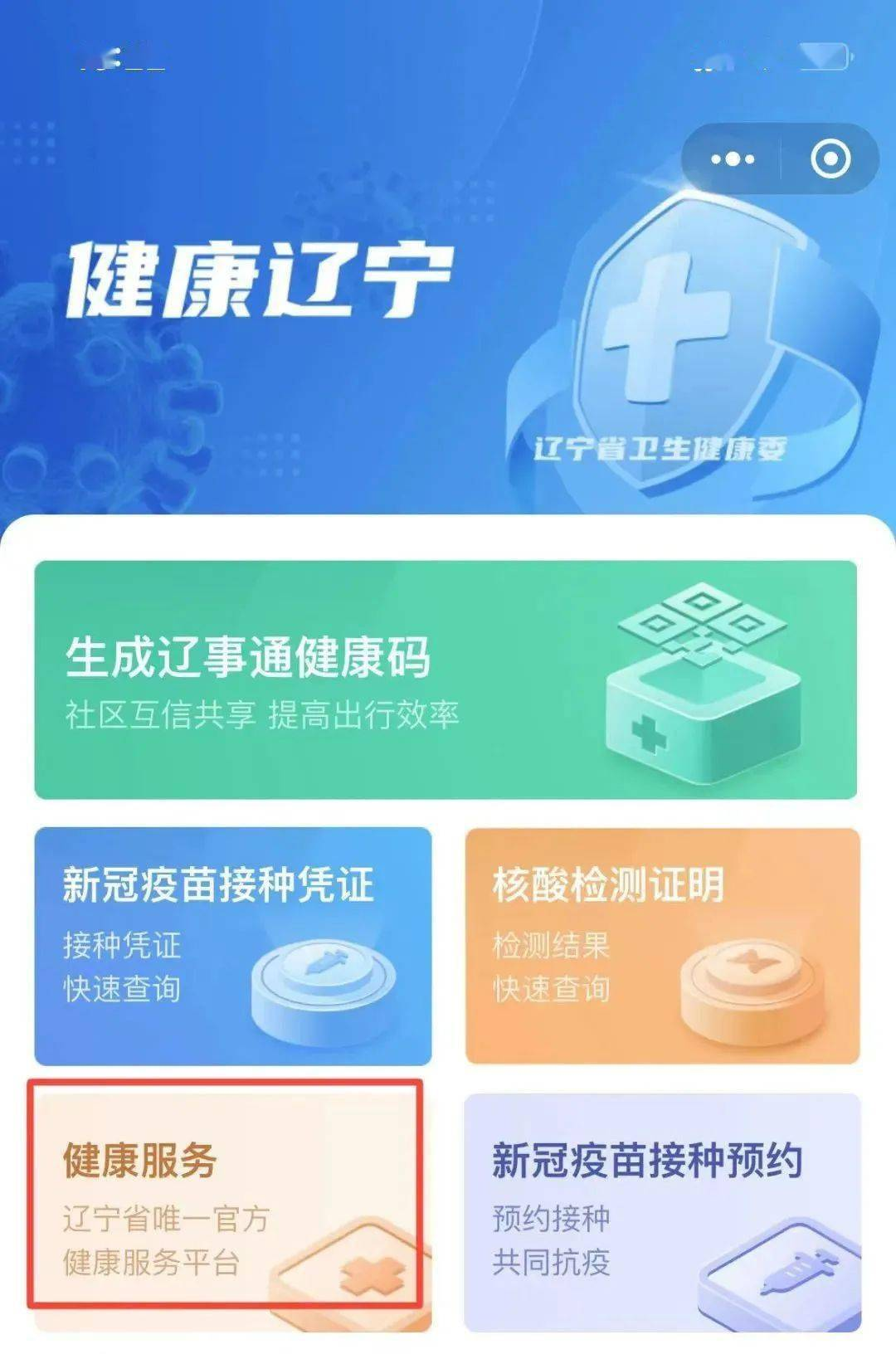Open the mini program more-options menu
Viewport: 896px width, 1354px height.
click(x=733, y=158)
